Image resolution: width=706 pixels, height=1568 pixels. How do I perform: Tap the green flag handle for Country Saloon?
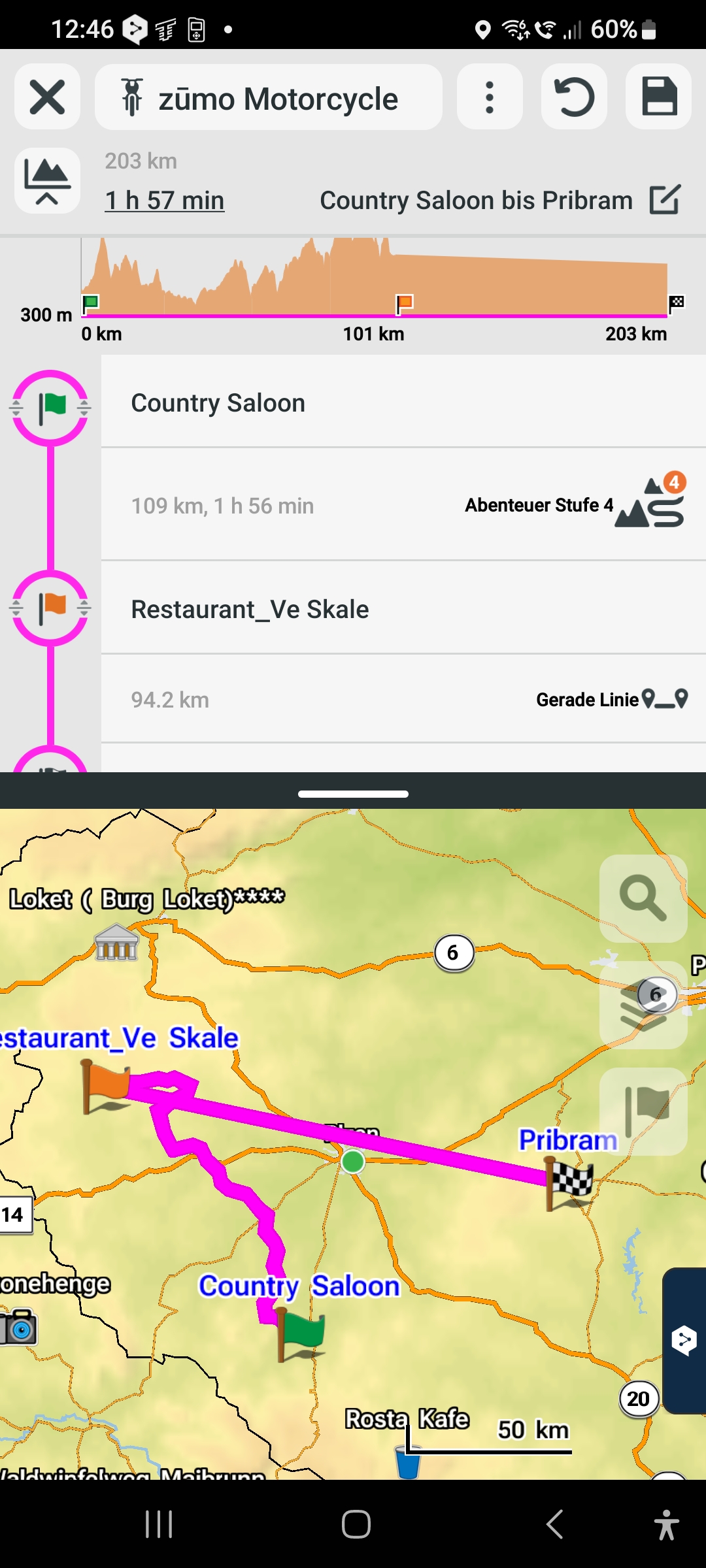pos(50,408)
